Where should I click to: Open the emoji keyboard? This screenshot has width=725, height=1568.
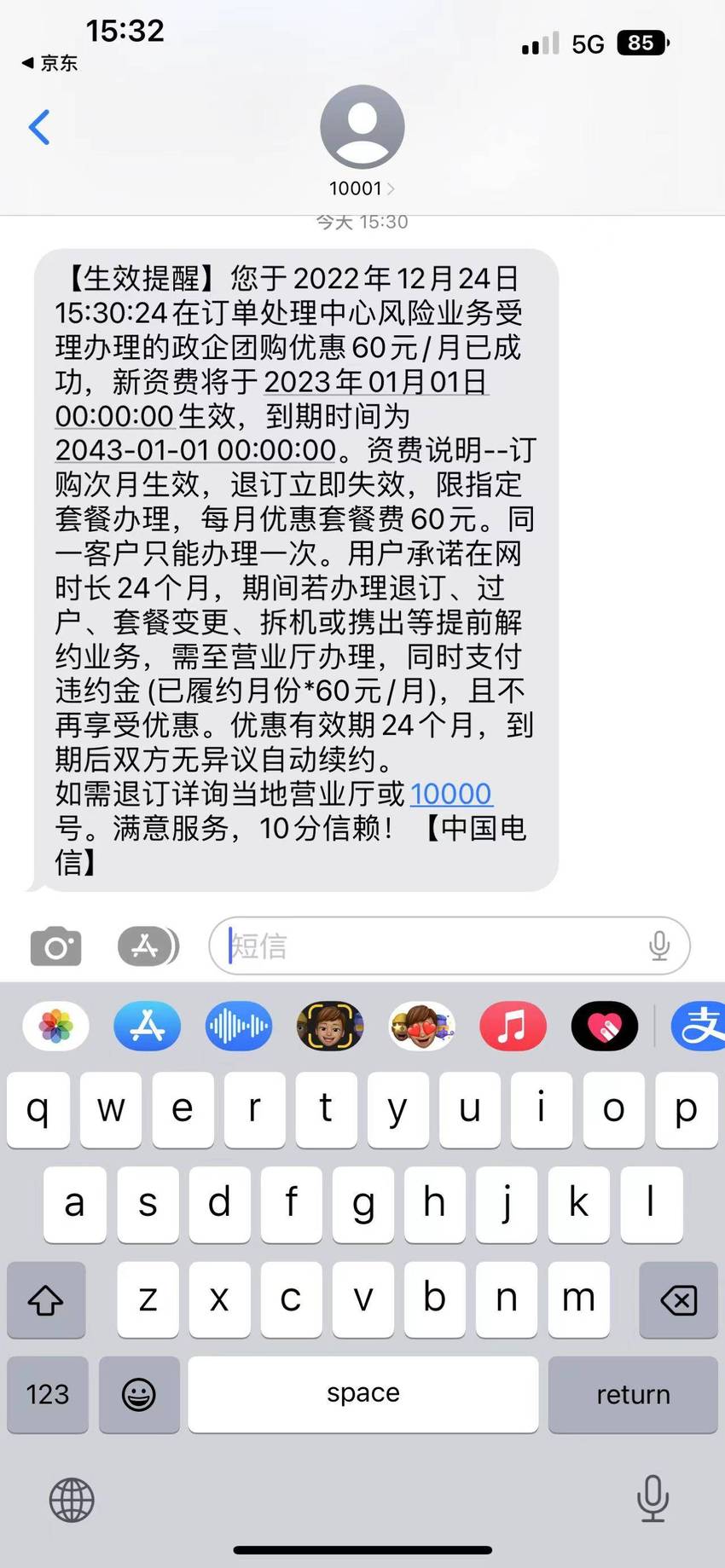point(139,1394)
